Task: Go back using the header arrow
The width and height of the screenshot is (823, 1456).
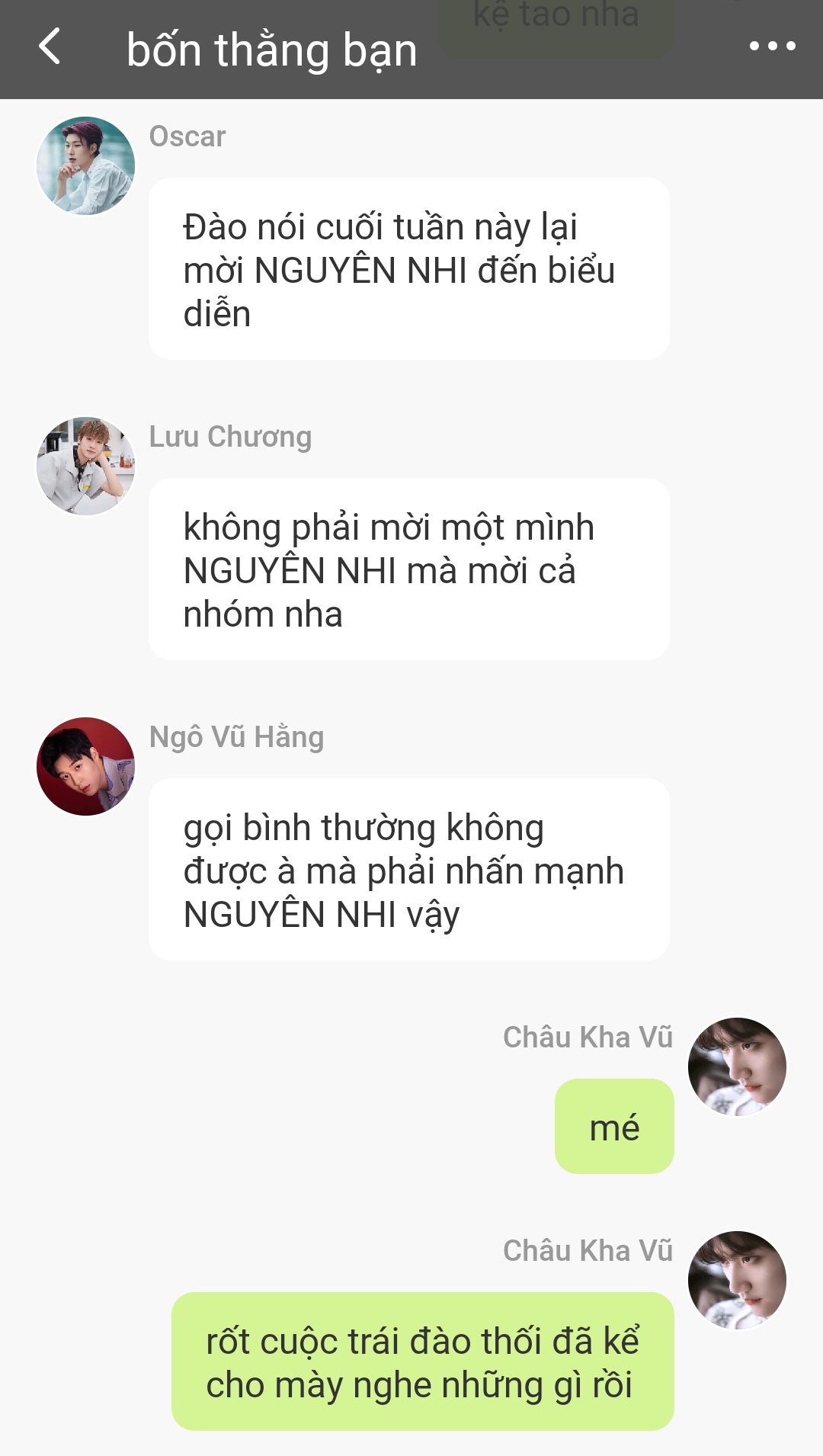Action: click(x=50, y=47)
